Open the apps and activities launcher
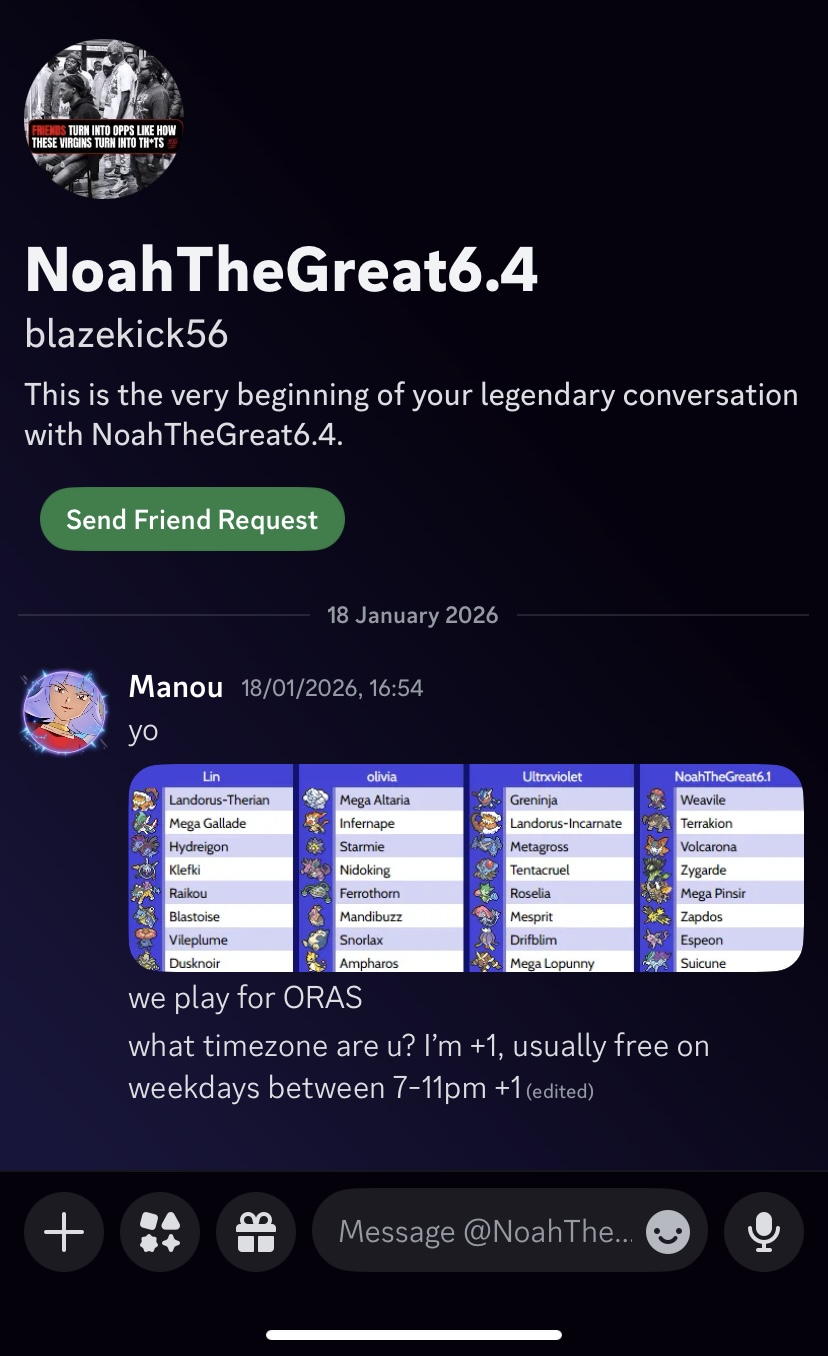The height and width of the screenshot is (1356, 828). click(x=158, y=1232)
